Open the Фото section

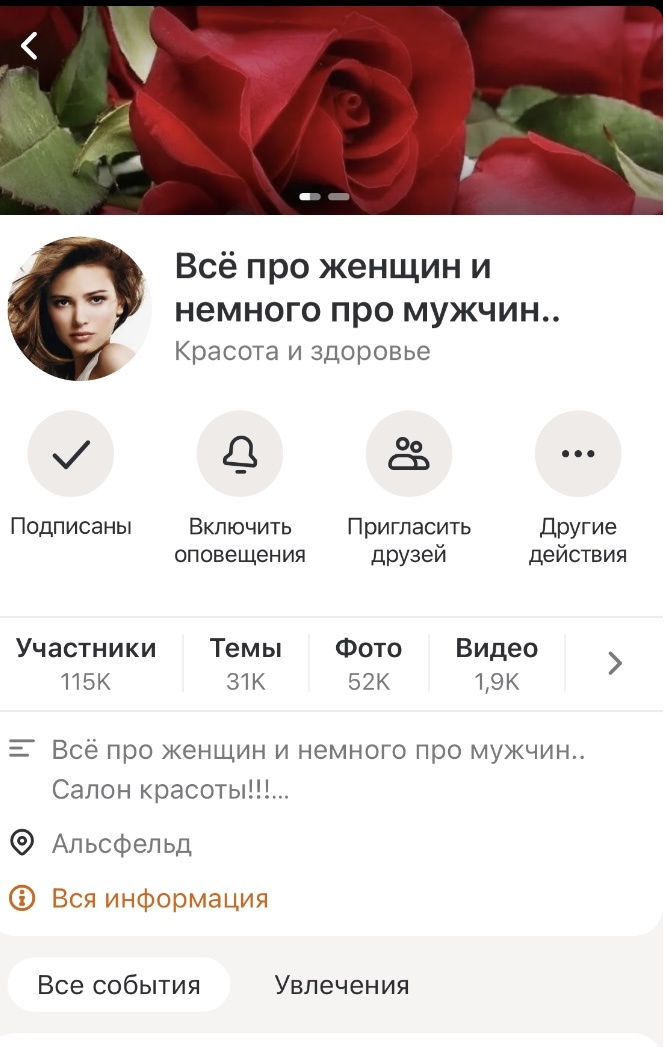tap(368, 664)
